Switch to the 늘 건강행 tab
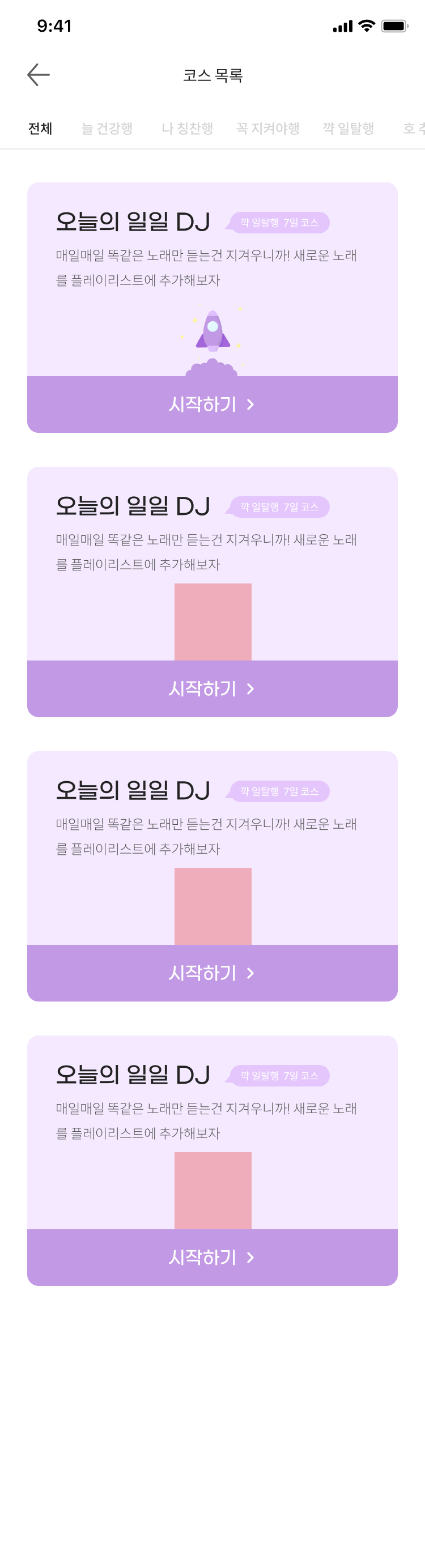425x1568 pixels. point(107,129)
